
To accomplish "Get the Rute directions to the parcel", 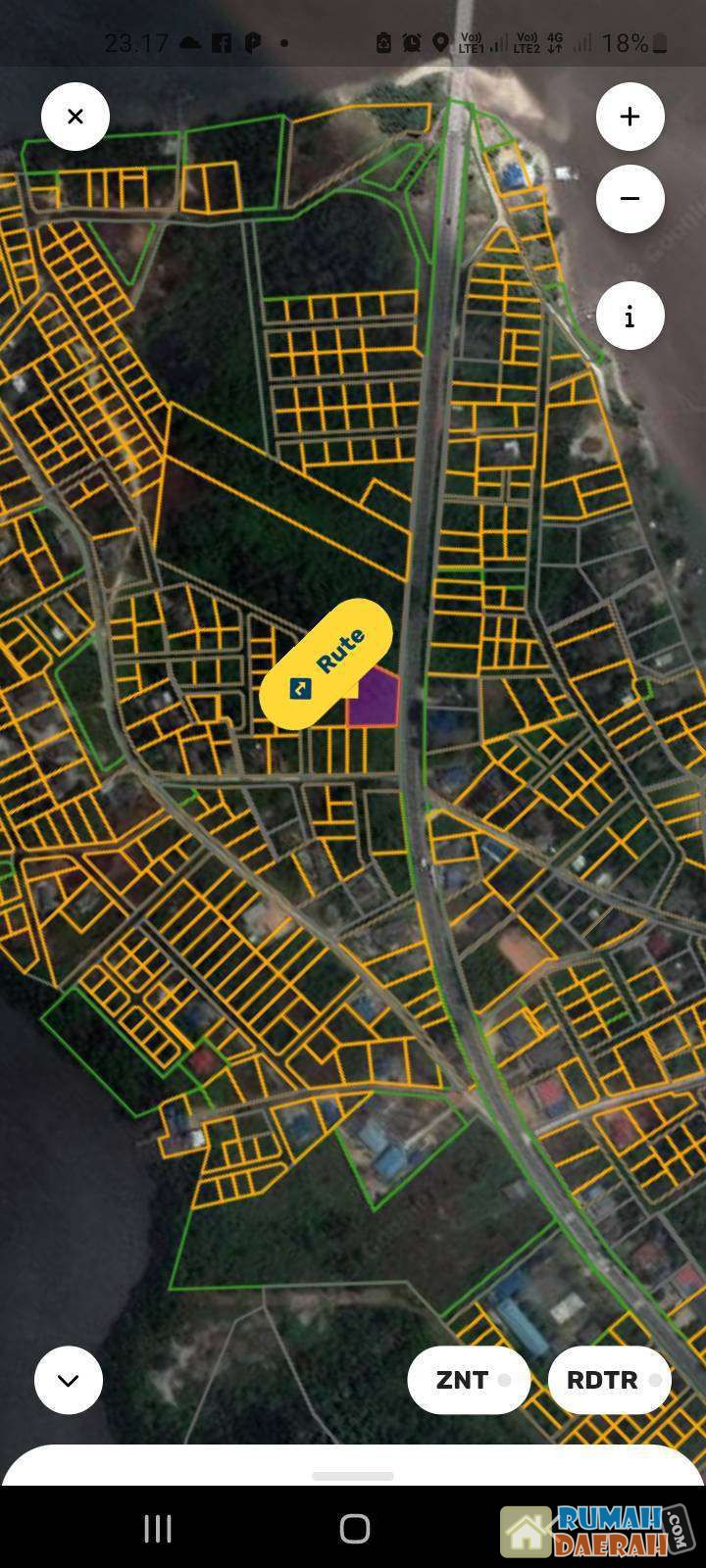I will pyautogui.click(x=327, y=663).
